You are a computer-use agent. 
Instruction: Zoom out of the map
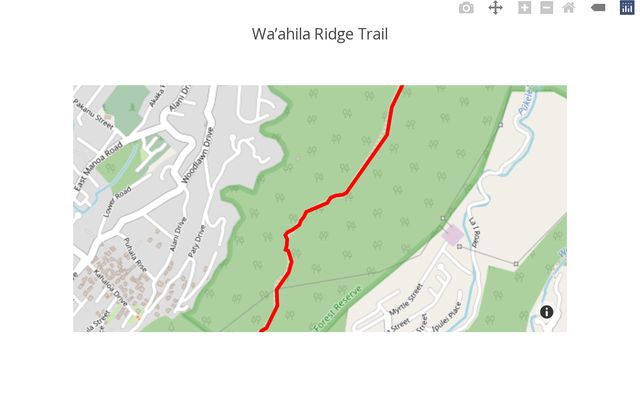point(546,8)
